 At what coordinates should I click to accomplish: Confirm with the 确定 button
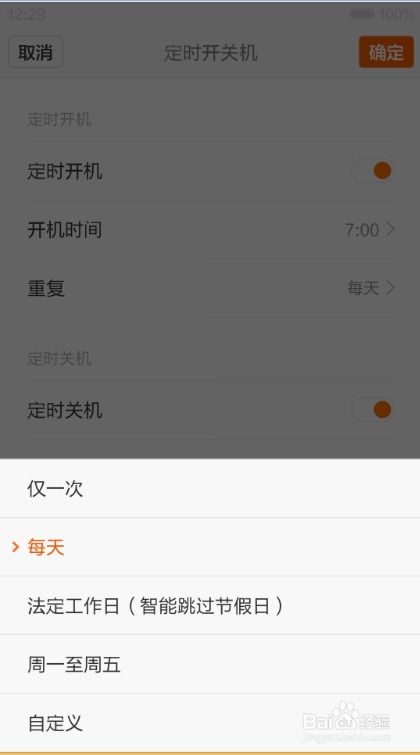click(x=386, y=52)
